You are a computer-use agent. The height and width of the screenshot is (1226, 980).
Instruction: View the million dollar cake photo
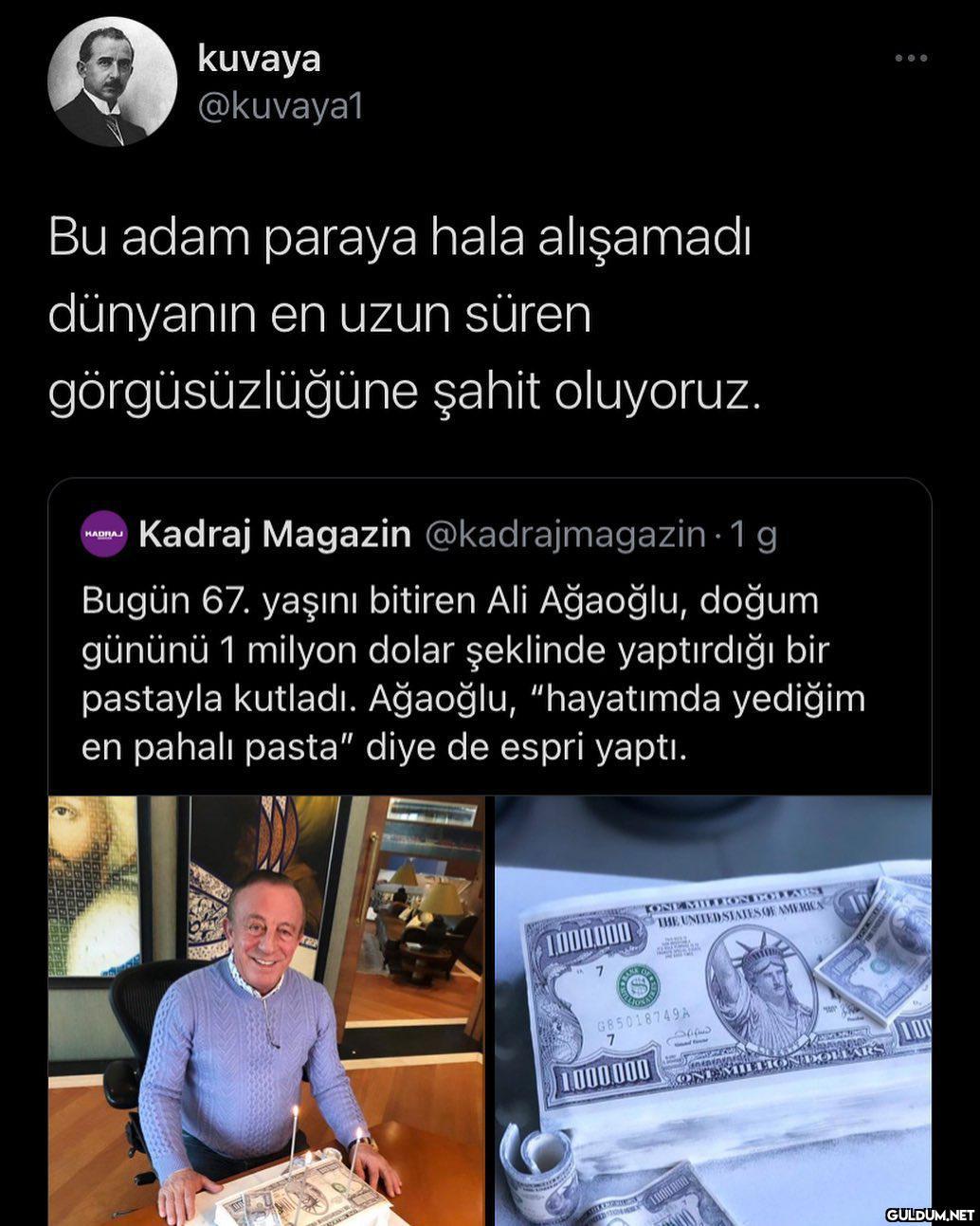coord(713,1010)
